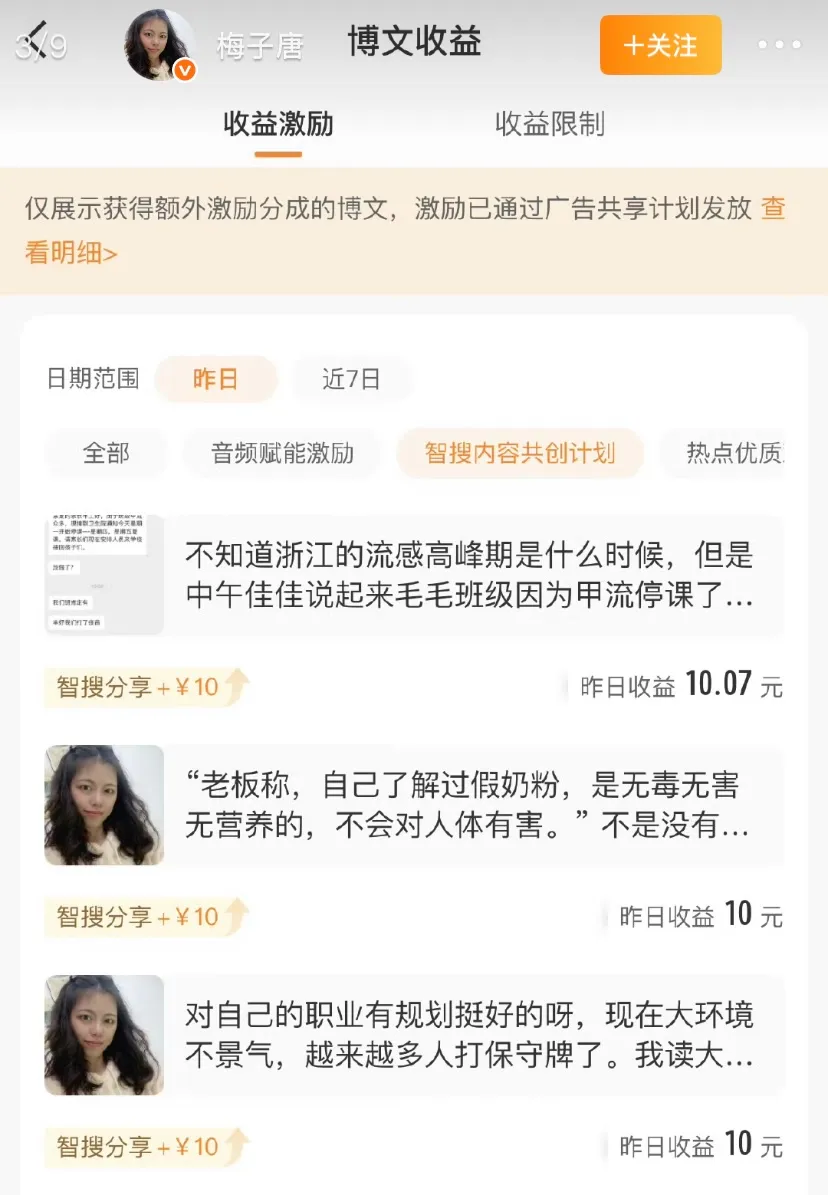Select the 收益激励 tab
The height and width of the screenshot is (1195, 828).
tap(276, 124)
